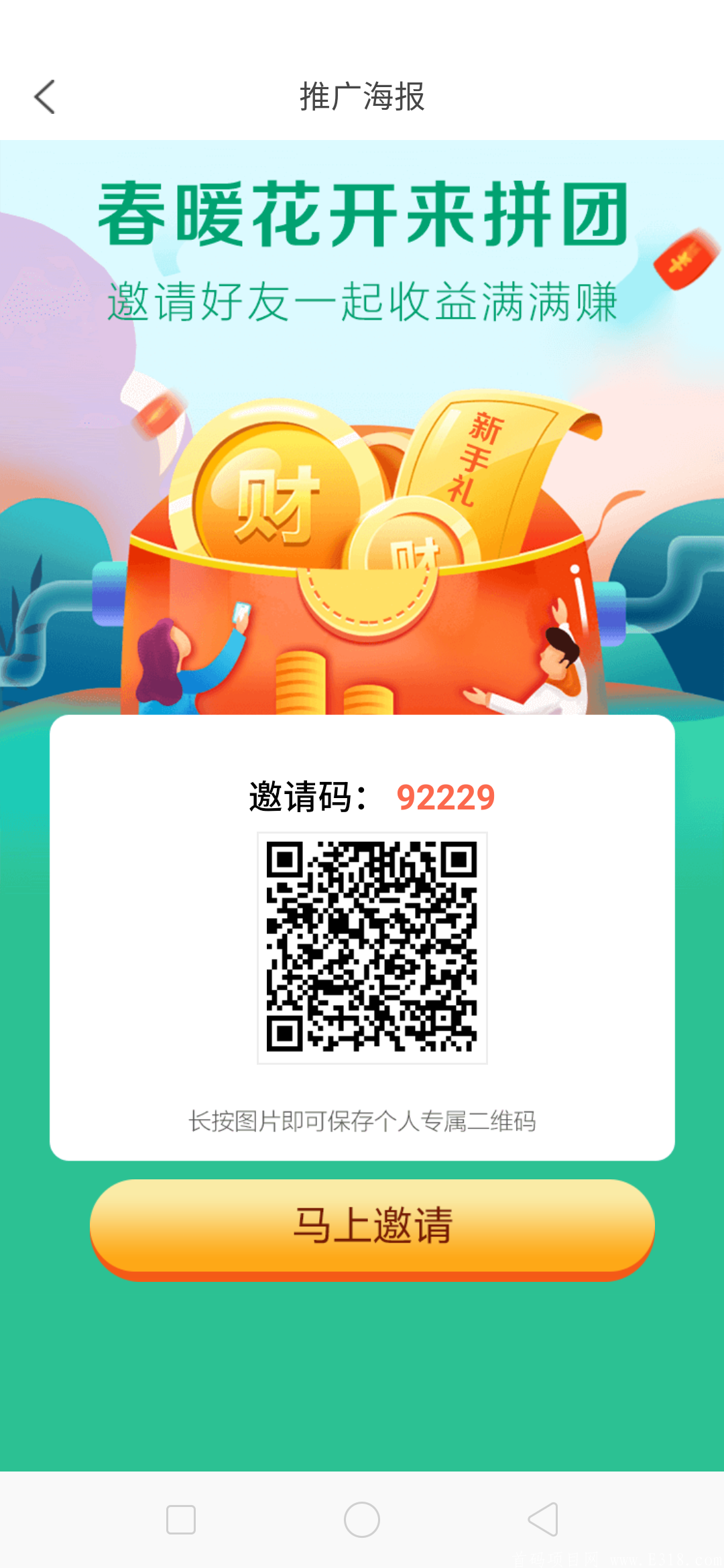
Task: Open recent apps from the navigation bar
Action: tap(181, 1520)
